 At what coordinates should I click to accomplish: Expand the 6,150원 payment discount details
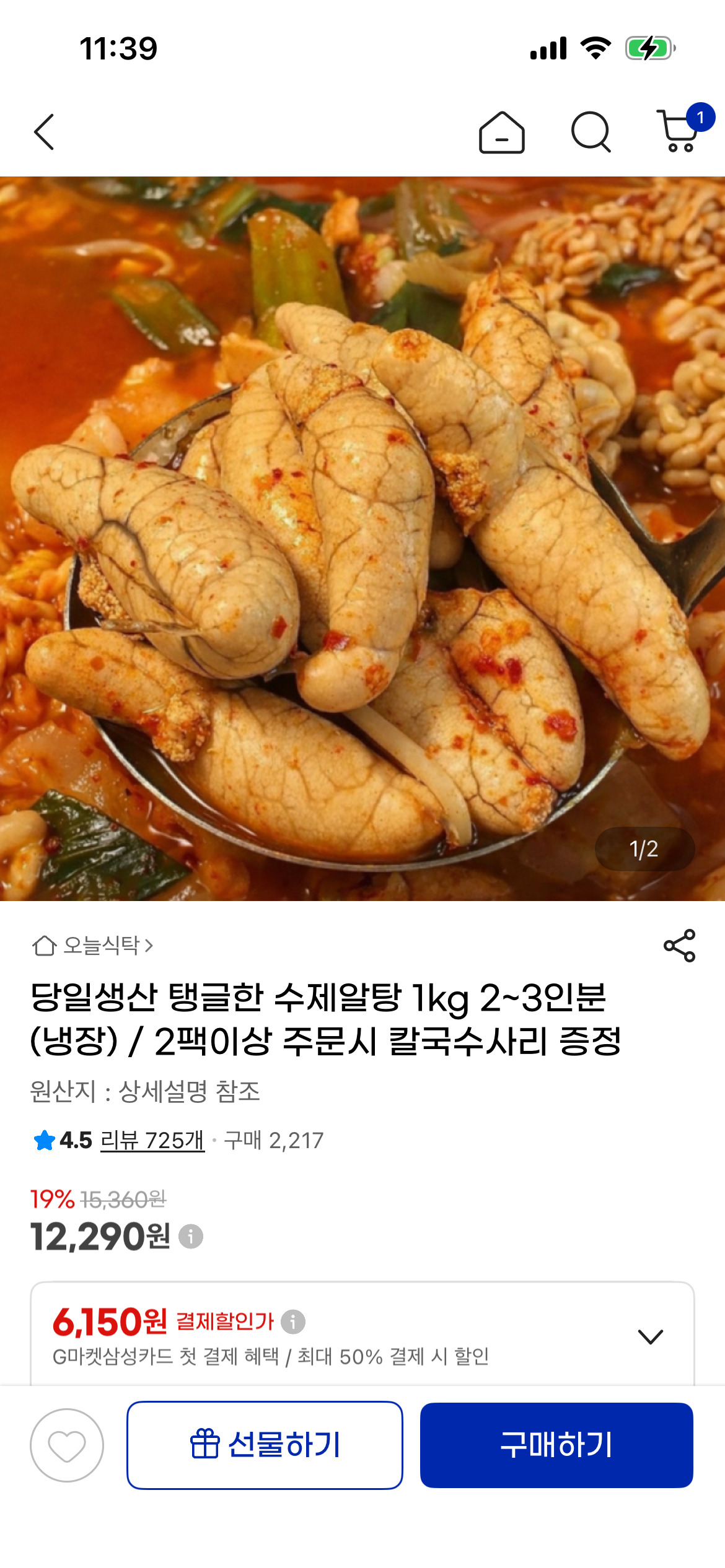coord(650,1336)
